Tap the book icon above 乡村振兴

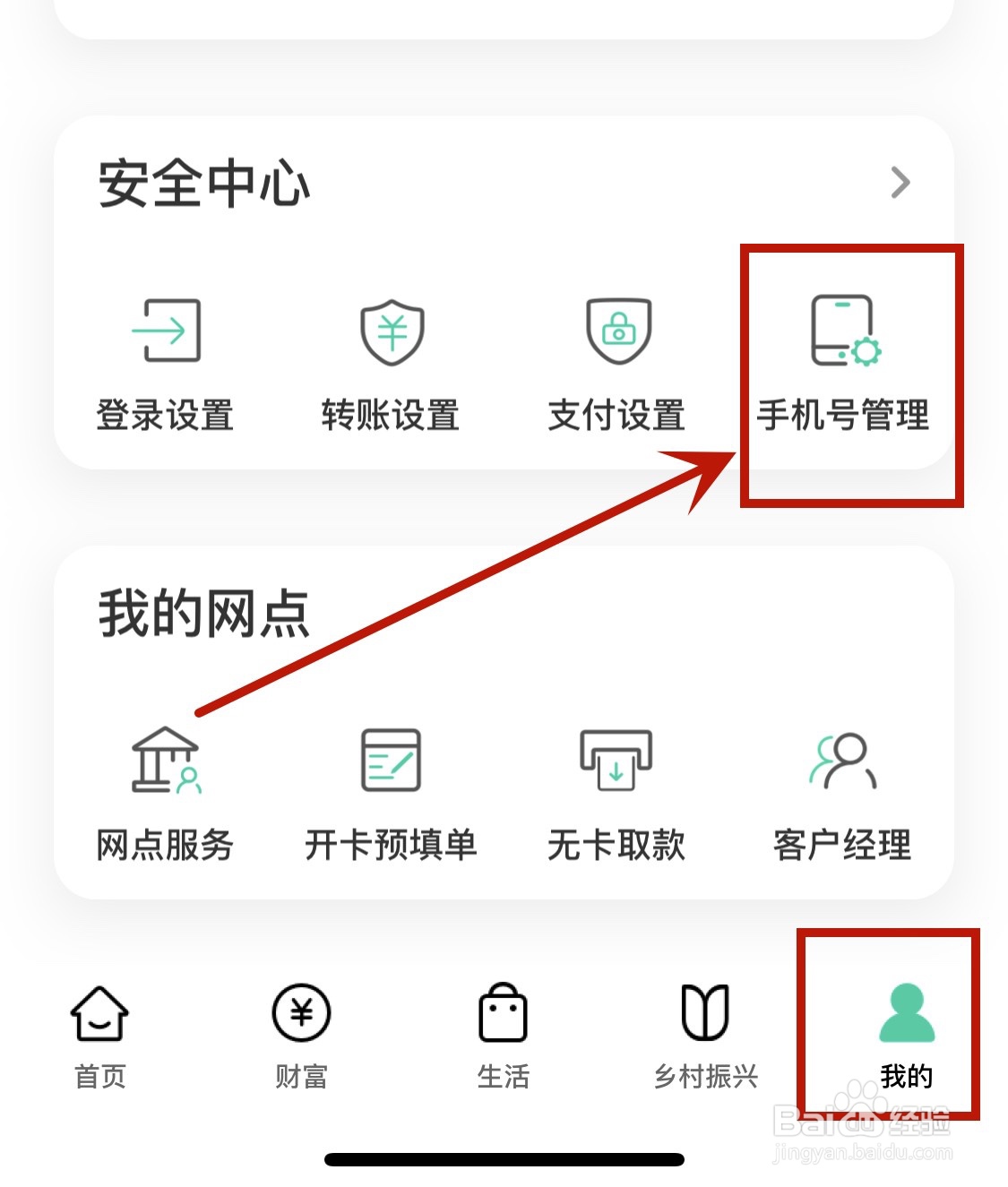tap(703, 1011)
